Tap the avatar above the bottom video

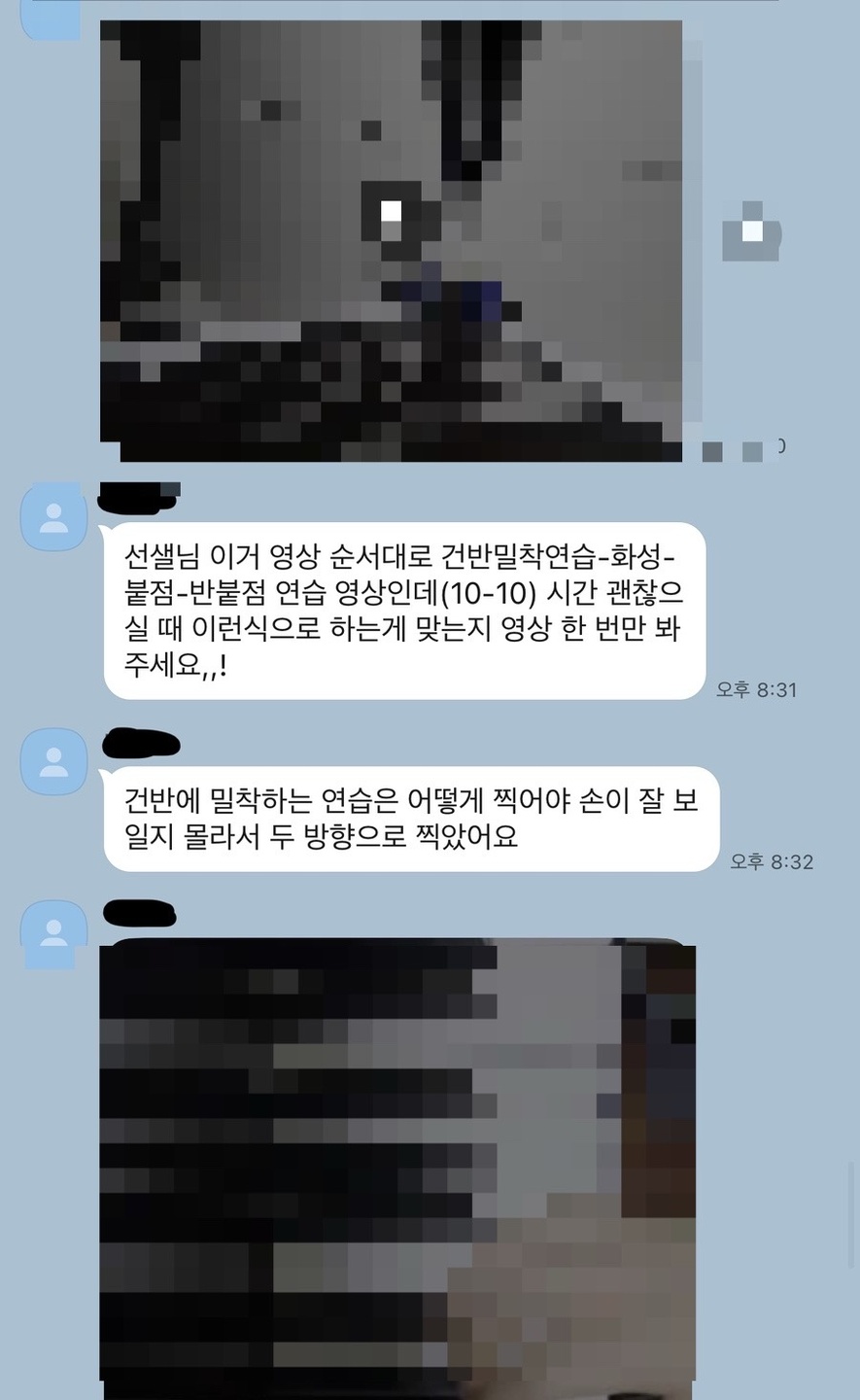(54, 931)
